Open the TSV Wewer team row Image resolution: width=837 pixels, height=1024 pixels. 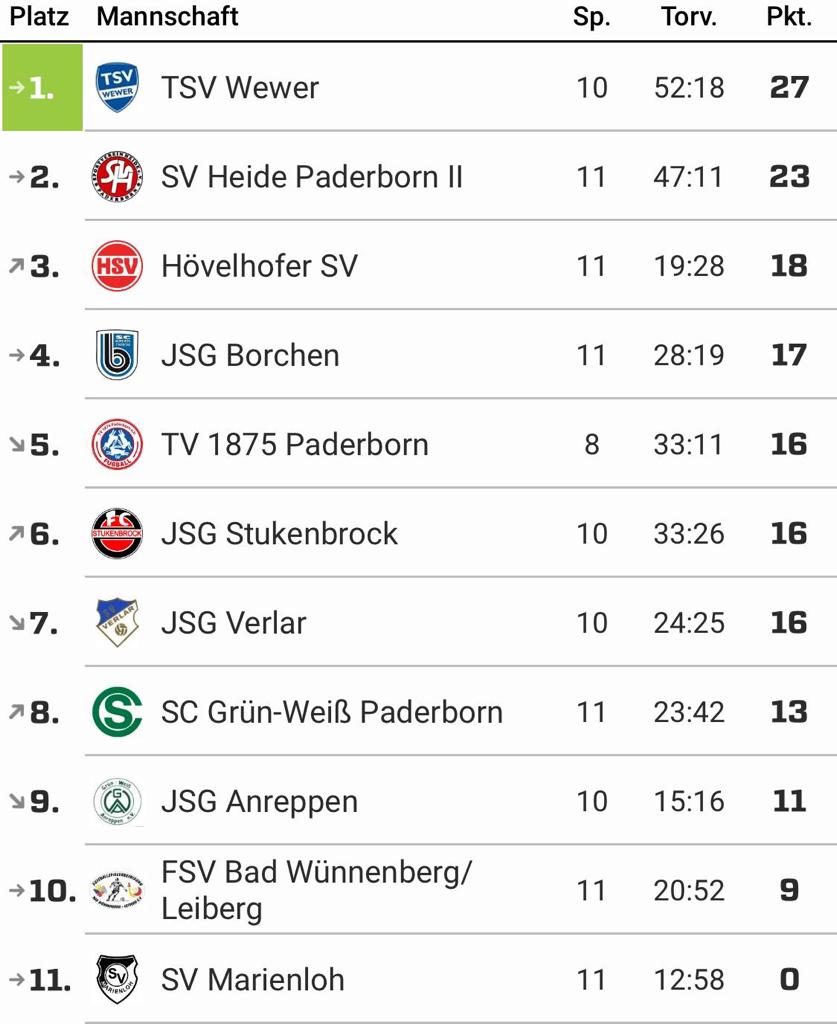[240, 87]
